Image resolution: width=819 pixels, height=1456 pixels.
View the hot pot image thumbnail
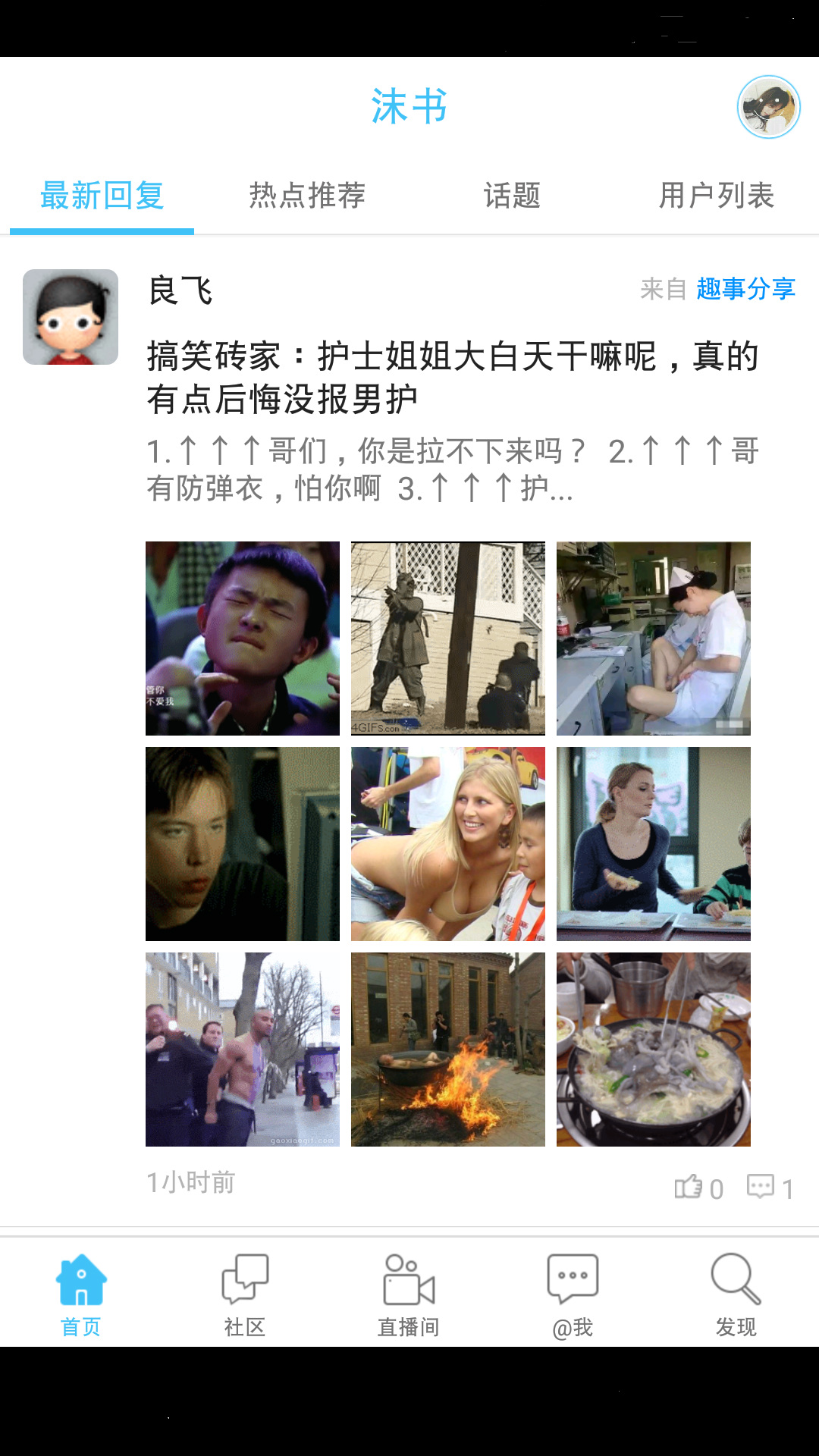[x=653, y=1050]
